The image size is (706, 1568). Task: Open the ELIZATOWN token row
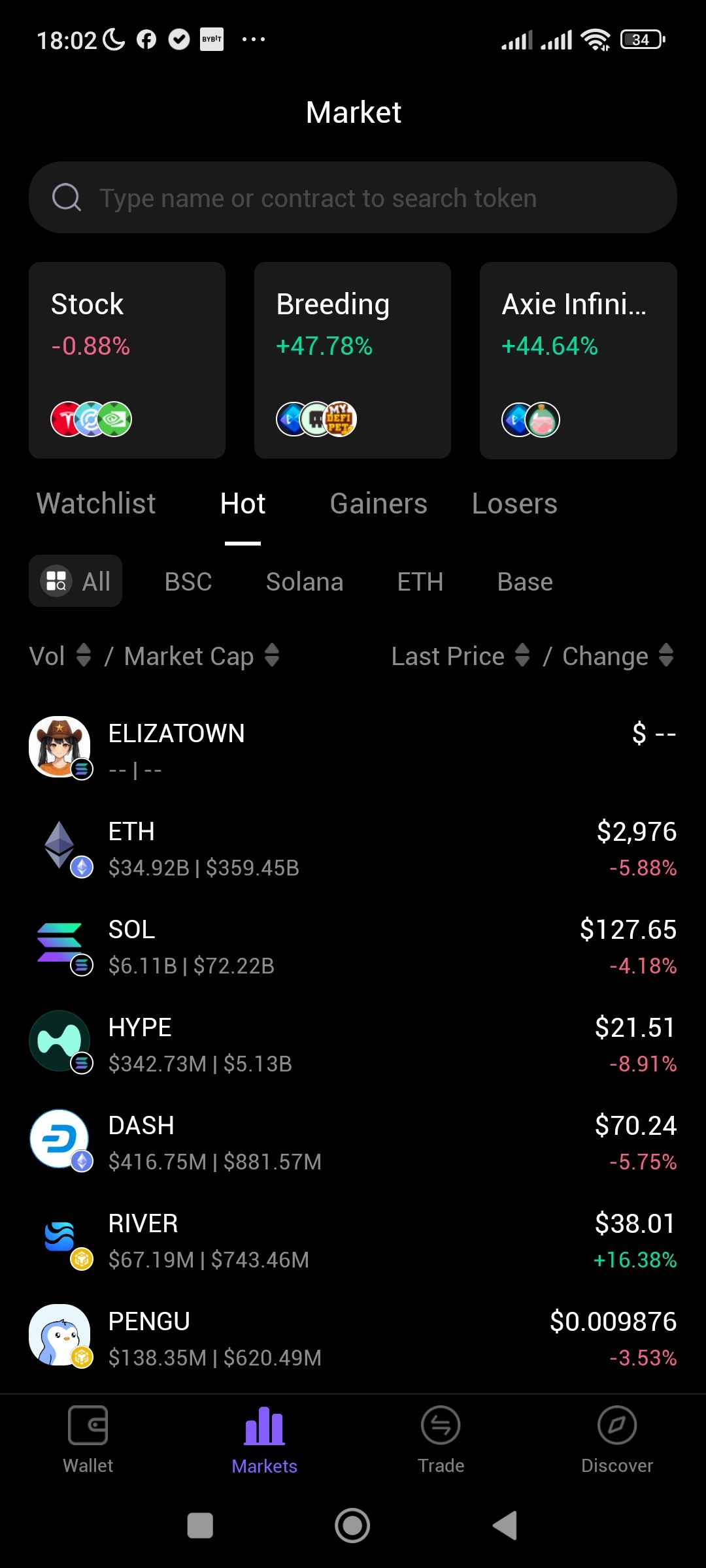(353, 750)
